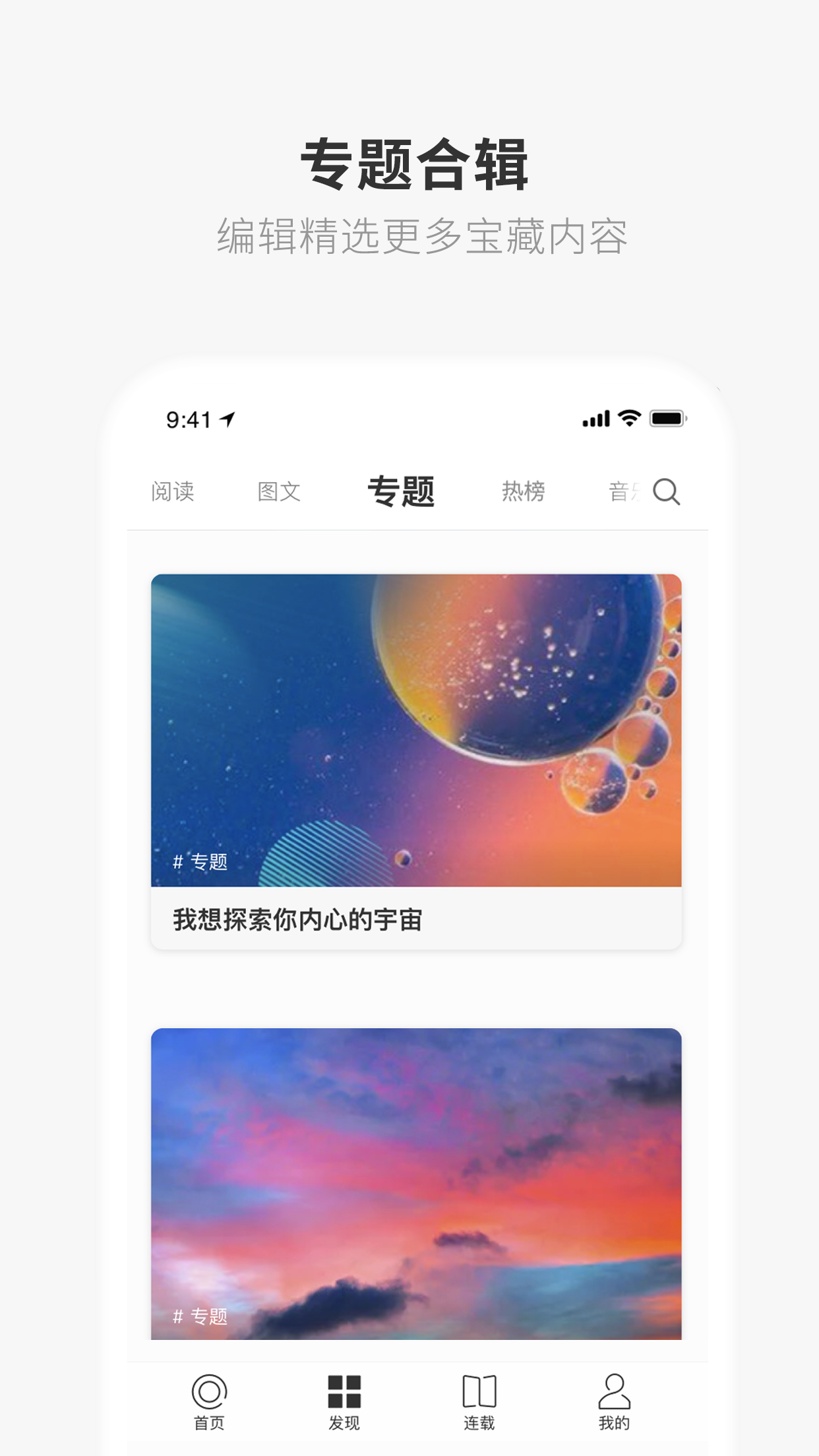Open the 热榜 tab
This screenshot has height=1456, width=819.
(522, 492)
